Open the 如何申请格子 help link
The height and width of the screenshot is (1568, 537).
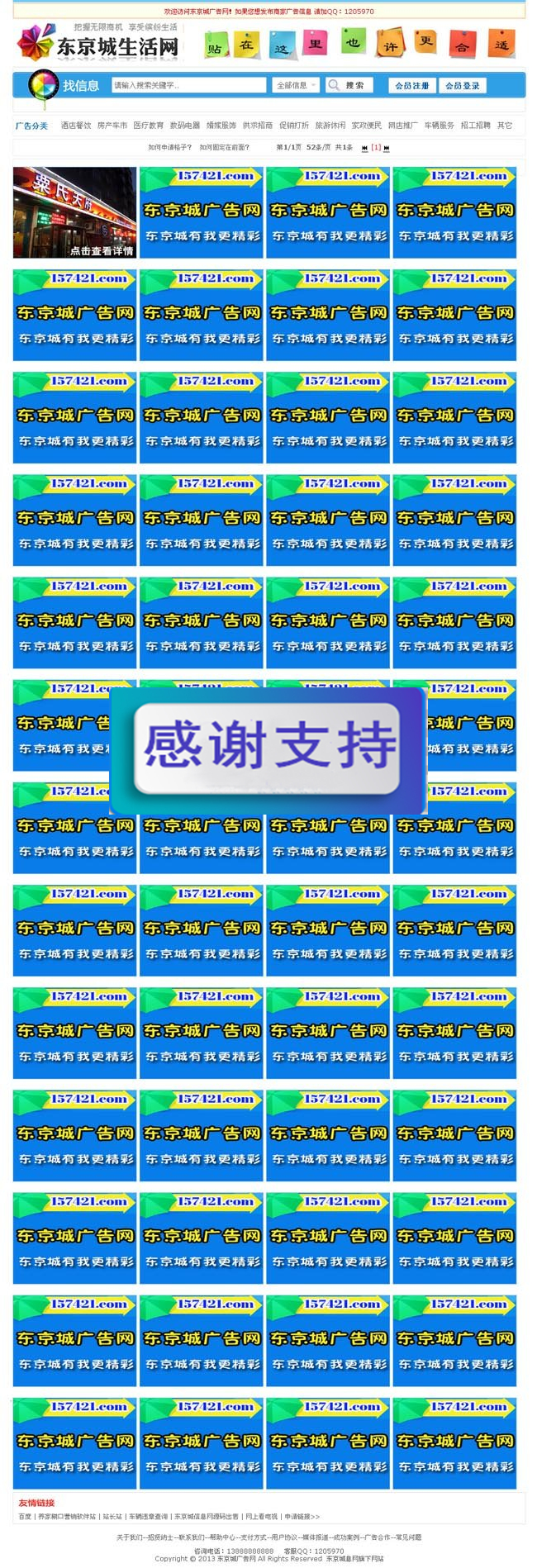170,148
